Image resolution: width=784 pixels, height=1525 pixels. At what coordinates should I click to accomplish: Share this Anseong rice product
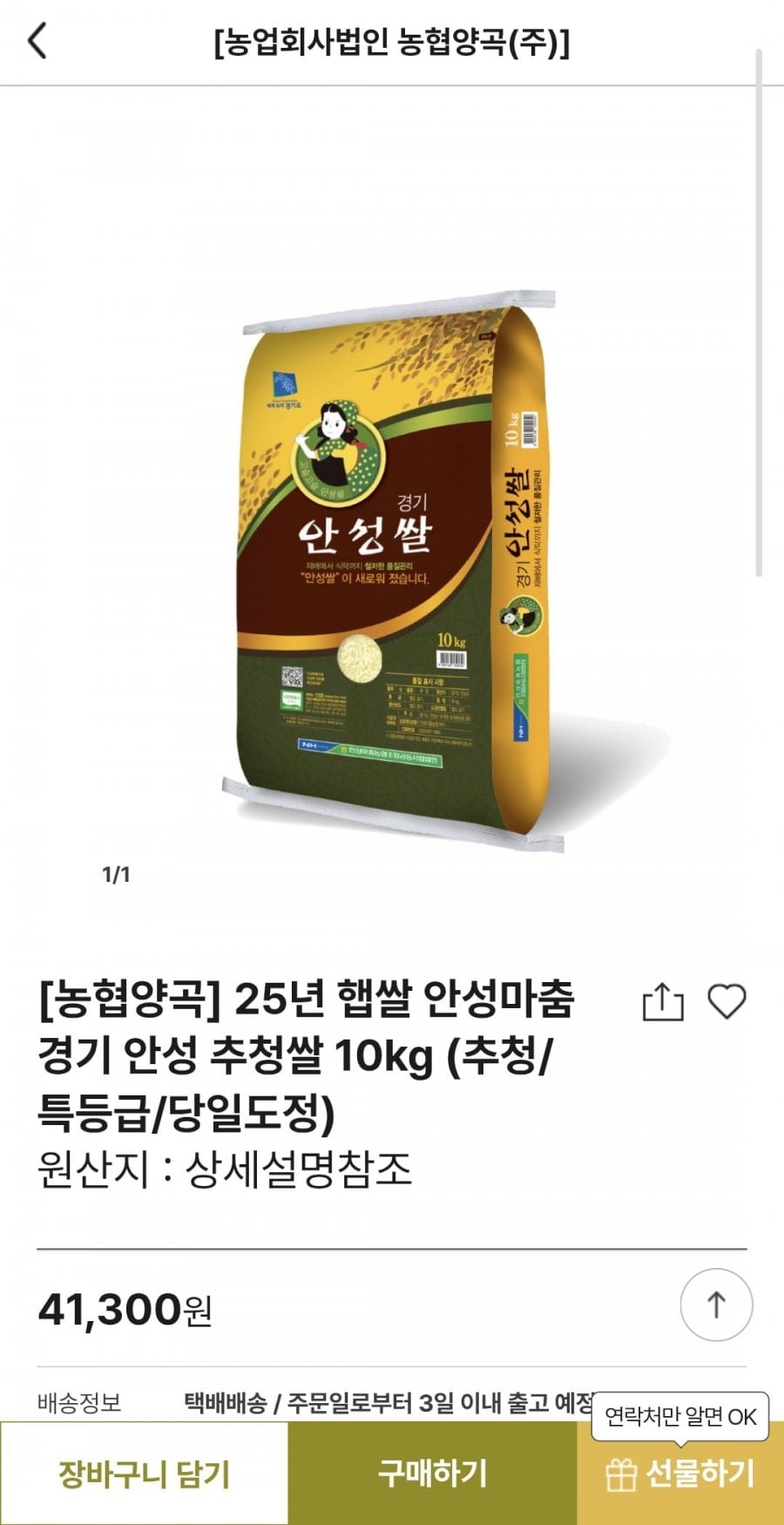663,1001
